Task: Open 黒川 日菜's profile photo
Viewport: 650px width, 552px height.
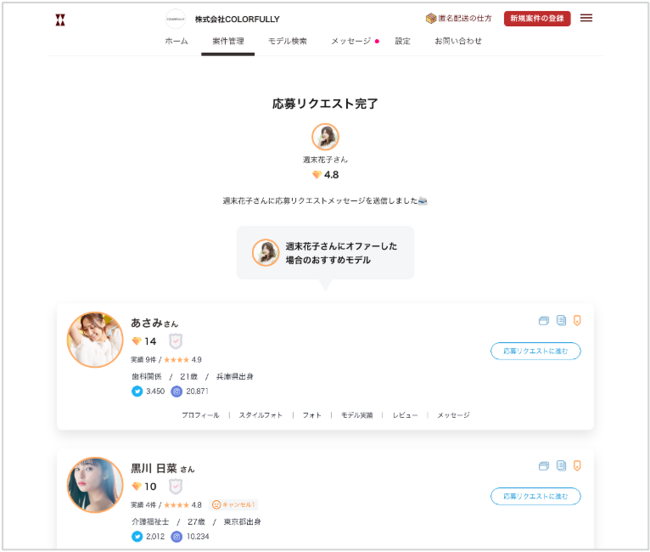Action: (95, 485)
